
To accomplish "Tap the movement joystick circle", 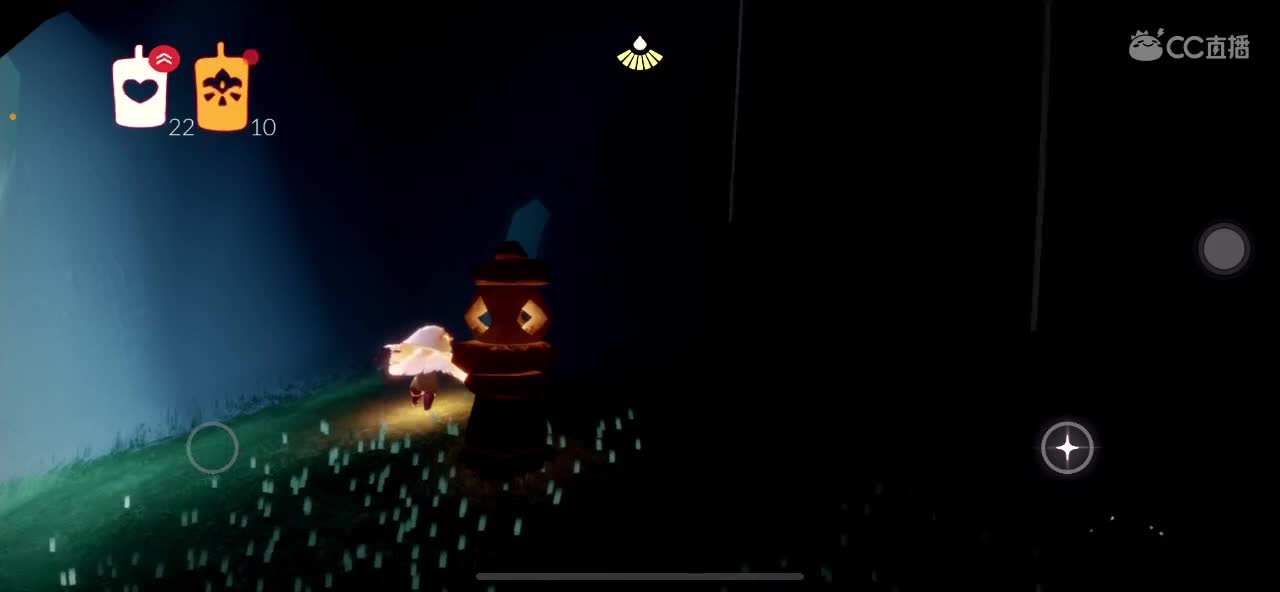I will [x=212, y=448].
